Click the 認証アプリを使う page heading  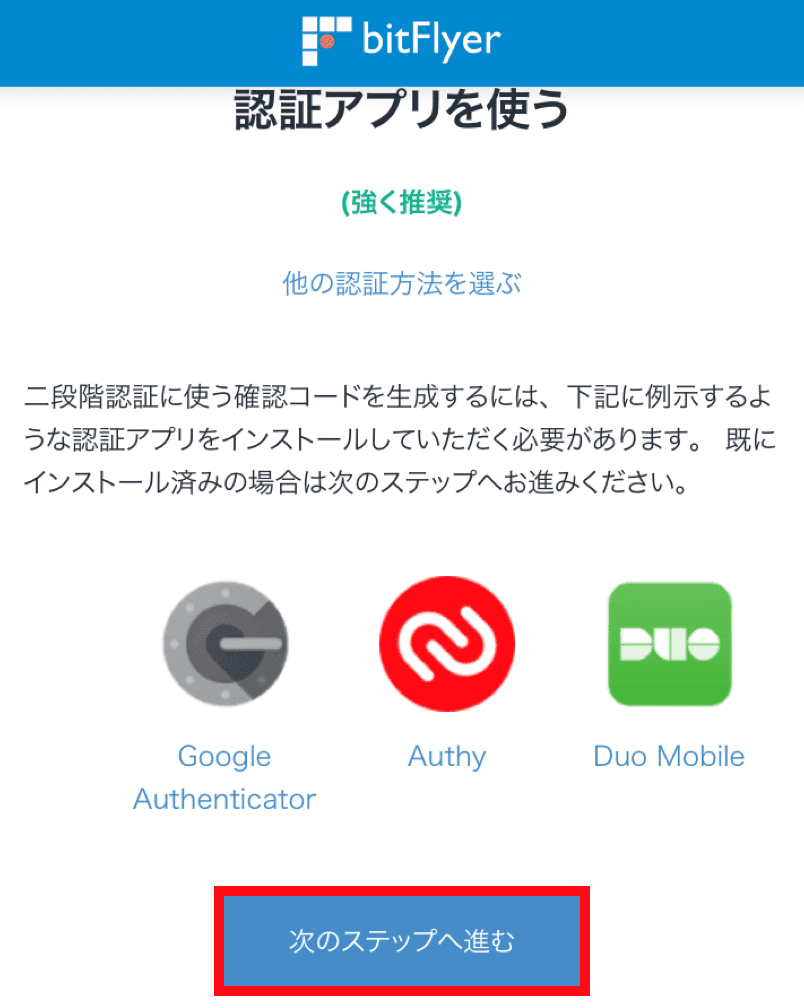402,112
